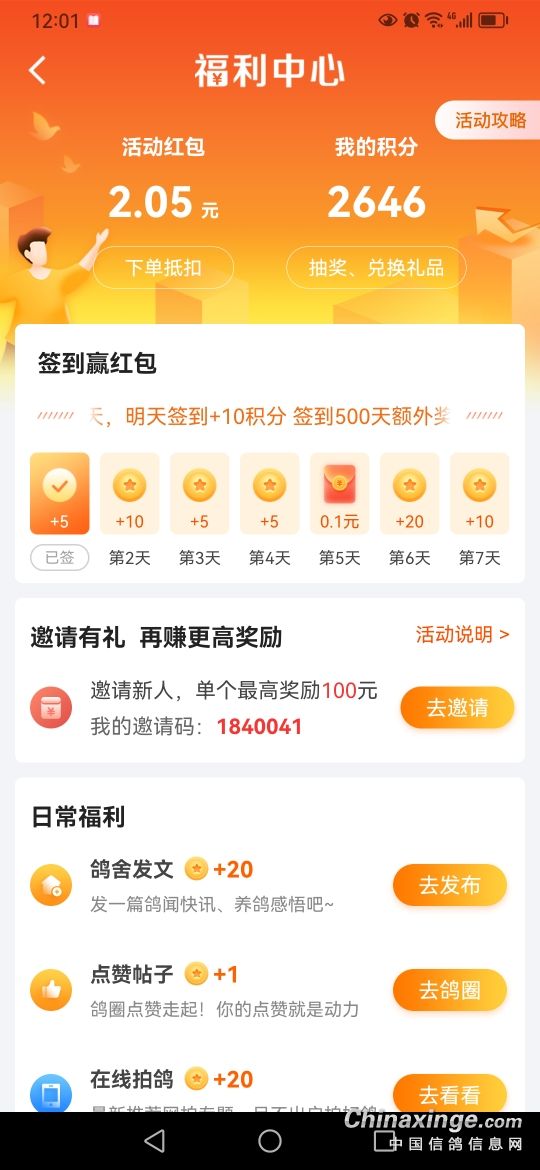Tap the system home button
Image resolution: width=540 pixels, height=1170 pixels.
point(269,1140)
